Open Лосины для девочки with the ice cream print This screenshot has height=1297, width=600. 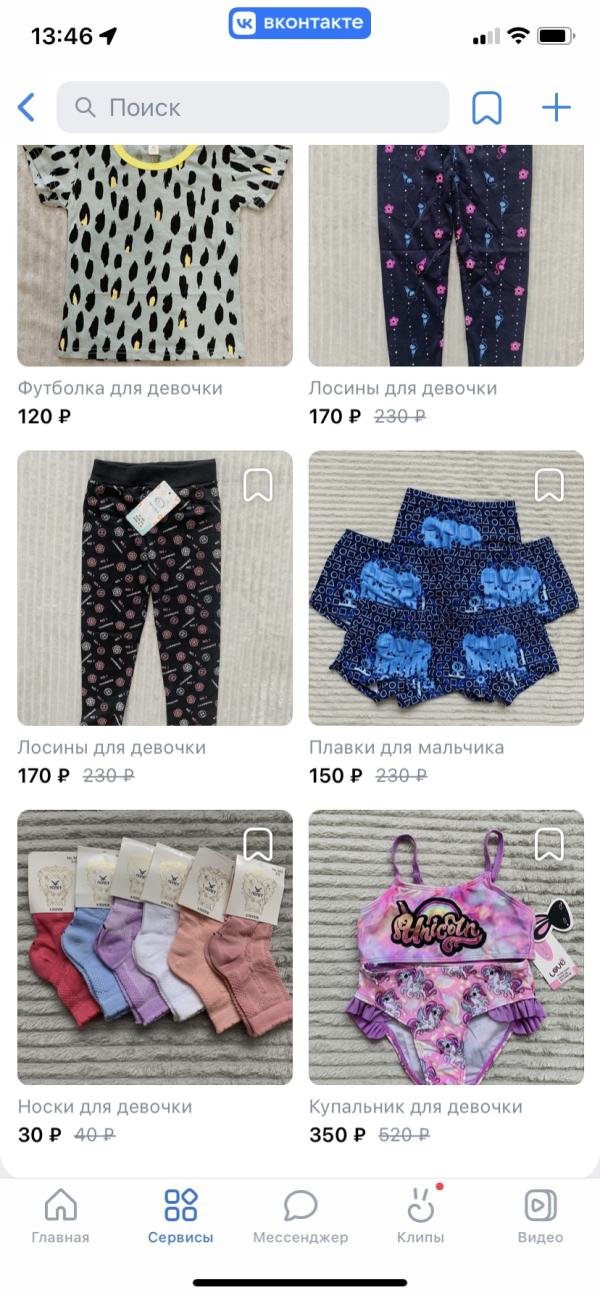446,255
